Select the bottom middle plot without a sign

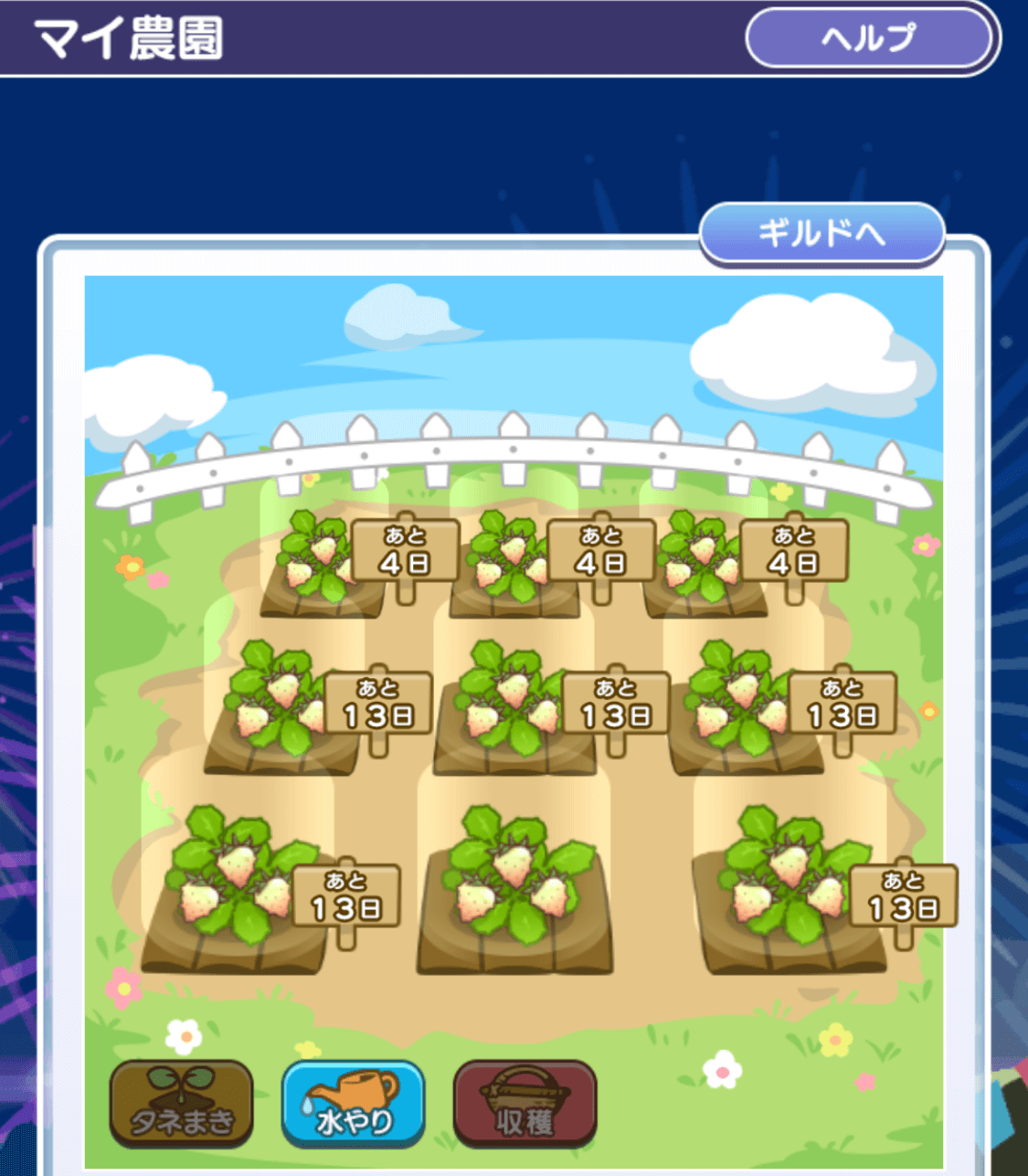tap(514, 895)
